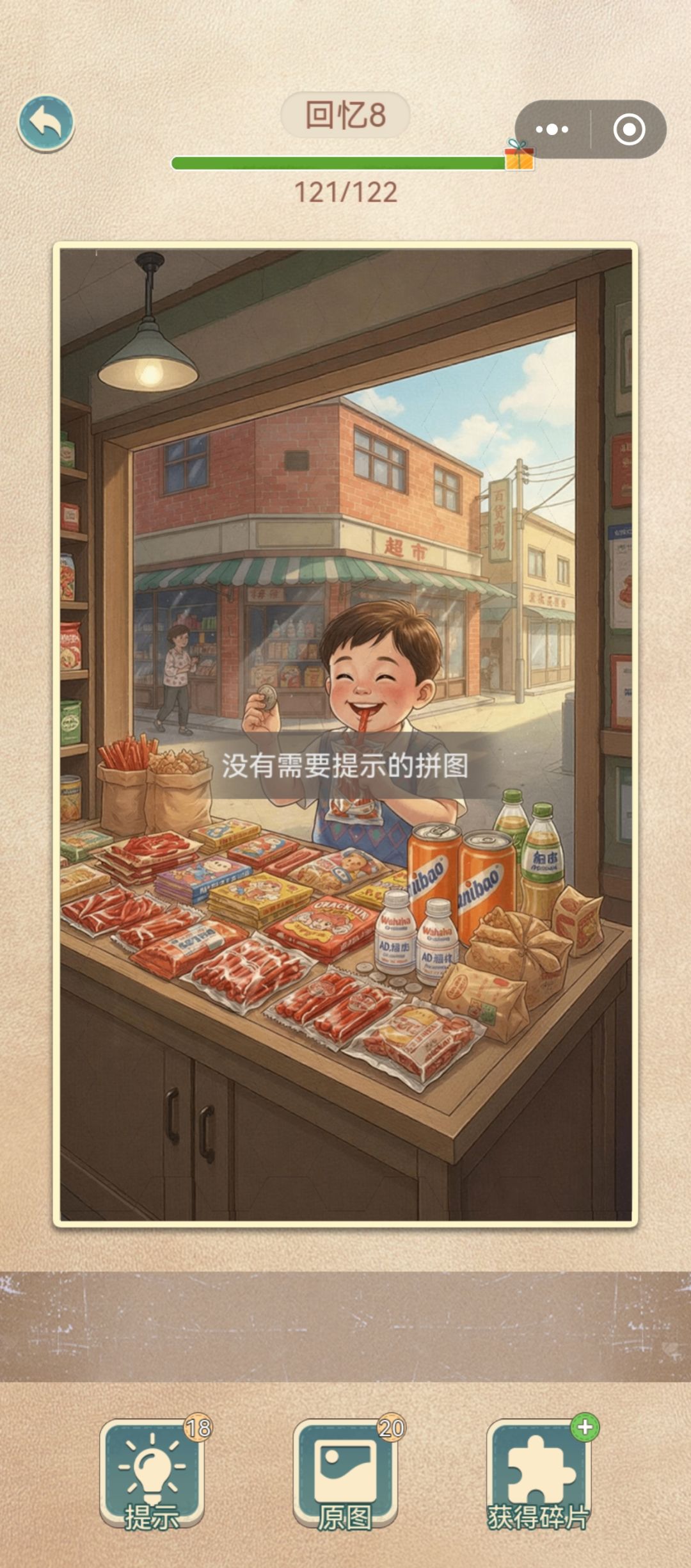Viewport: 691px width, 1568px height.
Task: Use a 提示 hint
Action: click(152, 1475)
